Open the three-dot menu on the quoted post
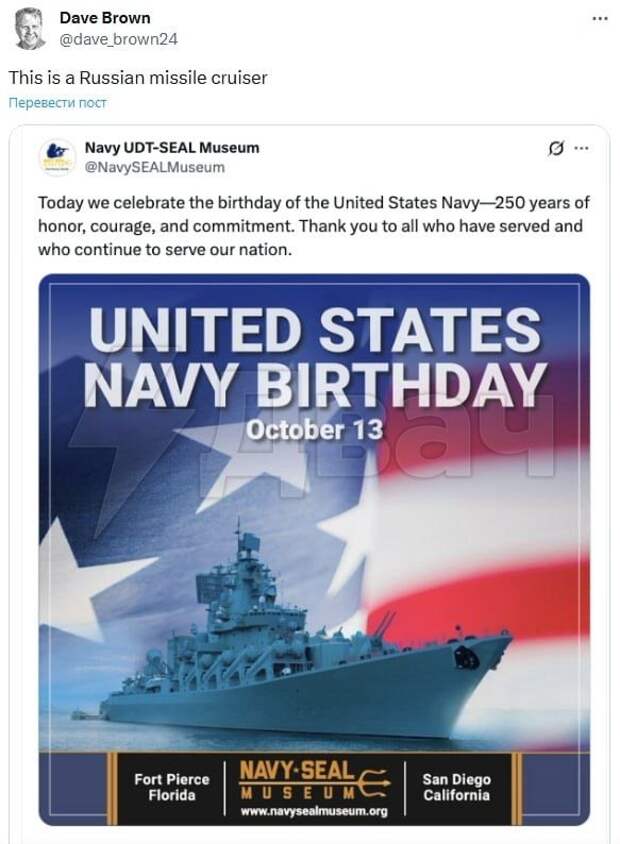 click(x=581, y=148)
